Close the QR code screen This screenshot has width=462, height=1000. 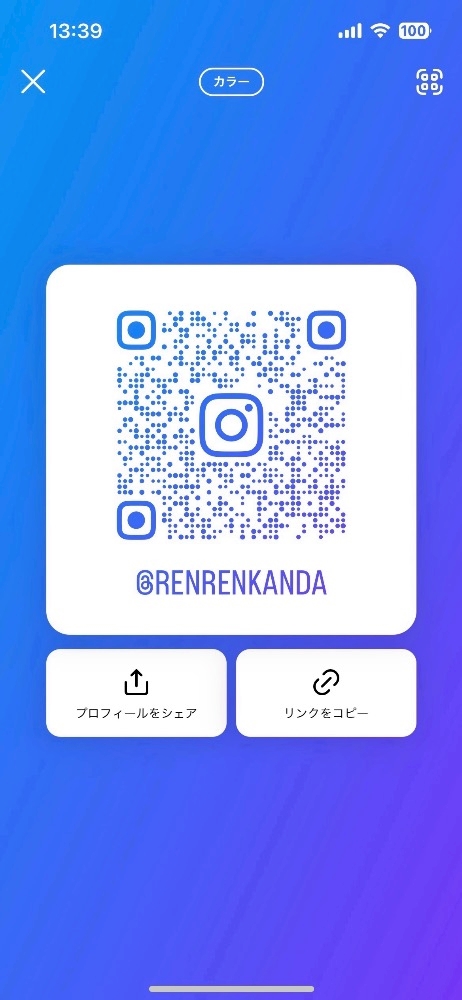pyautogui.click(x=33, y=82)
